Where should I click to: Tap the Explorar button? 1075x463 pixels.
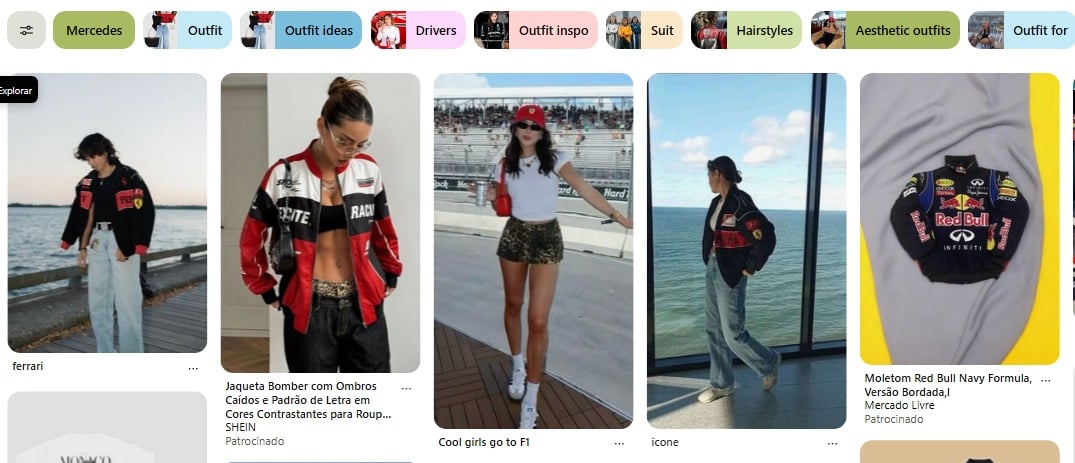(x=17, y=90)
